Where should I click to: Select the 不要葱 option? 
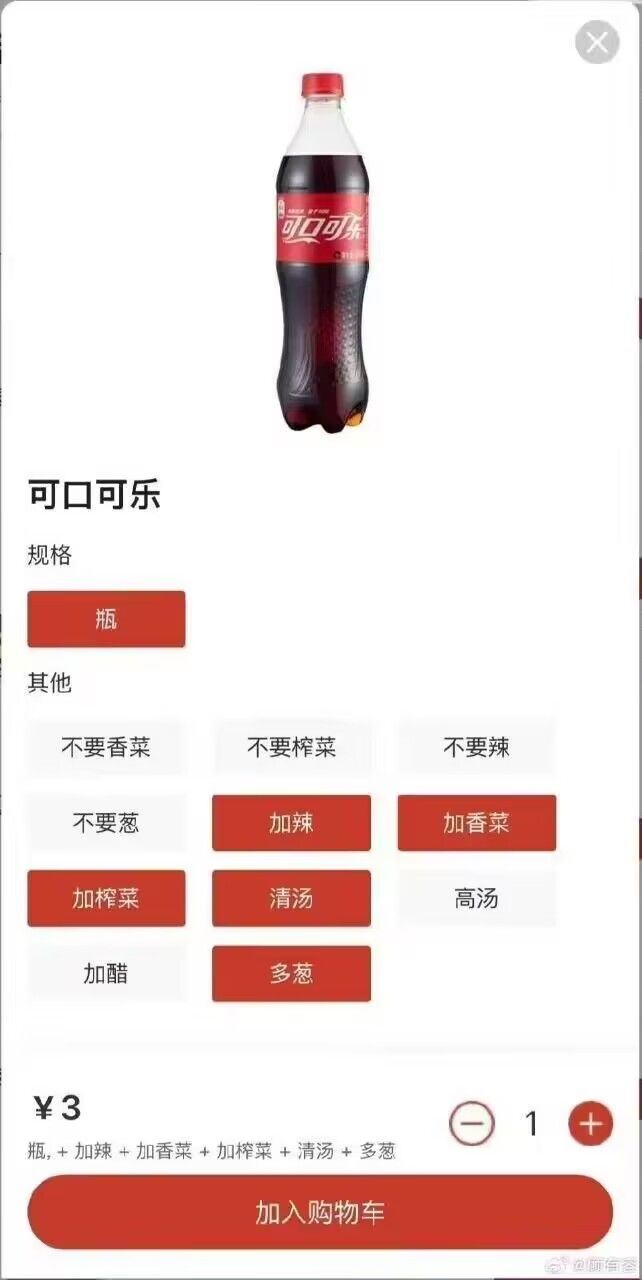[106, 823]
